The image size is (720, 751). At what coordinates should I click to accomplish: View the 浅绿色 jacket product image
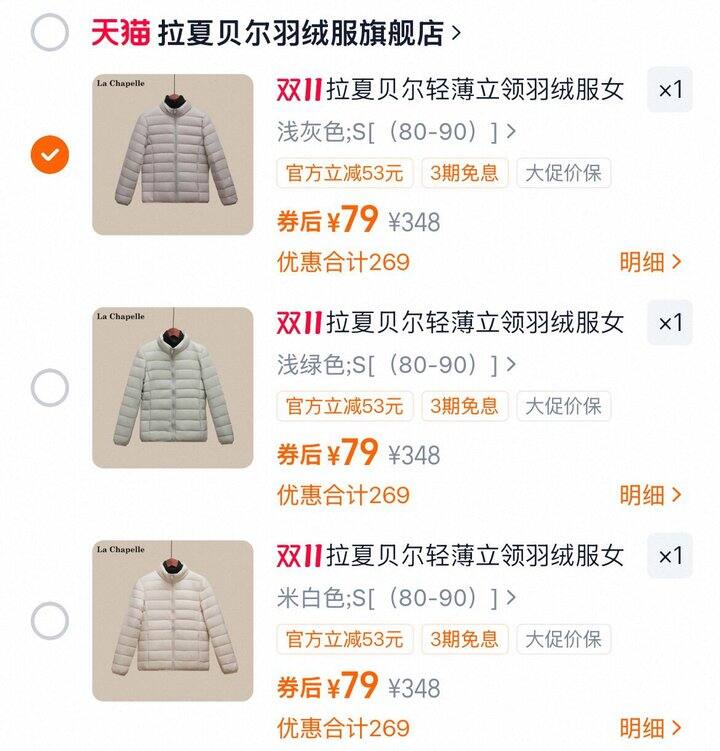click(x=173, y=388)
